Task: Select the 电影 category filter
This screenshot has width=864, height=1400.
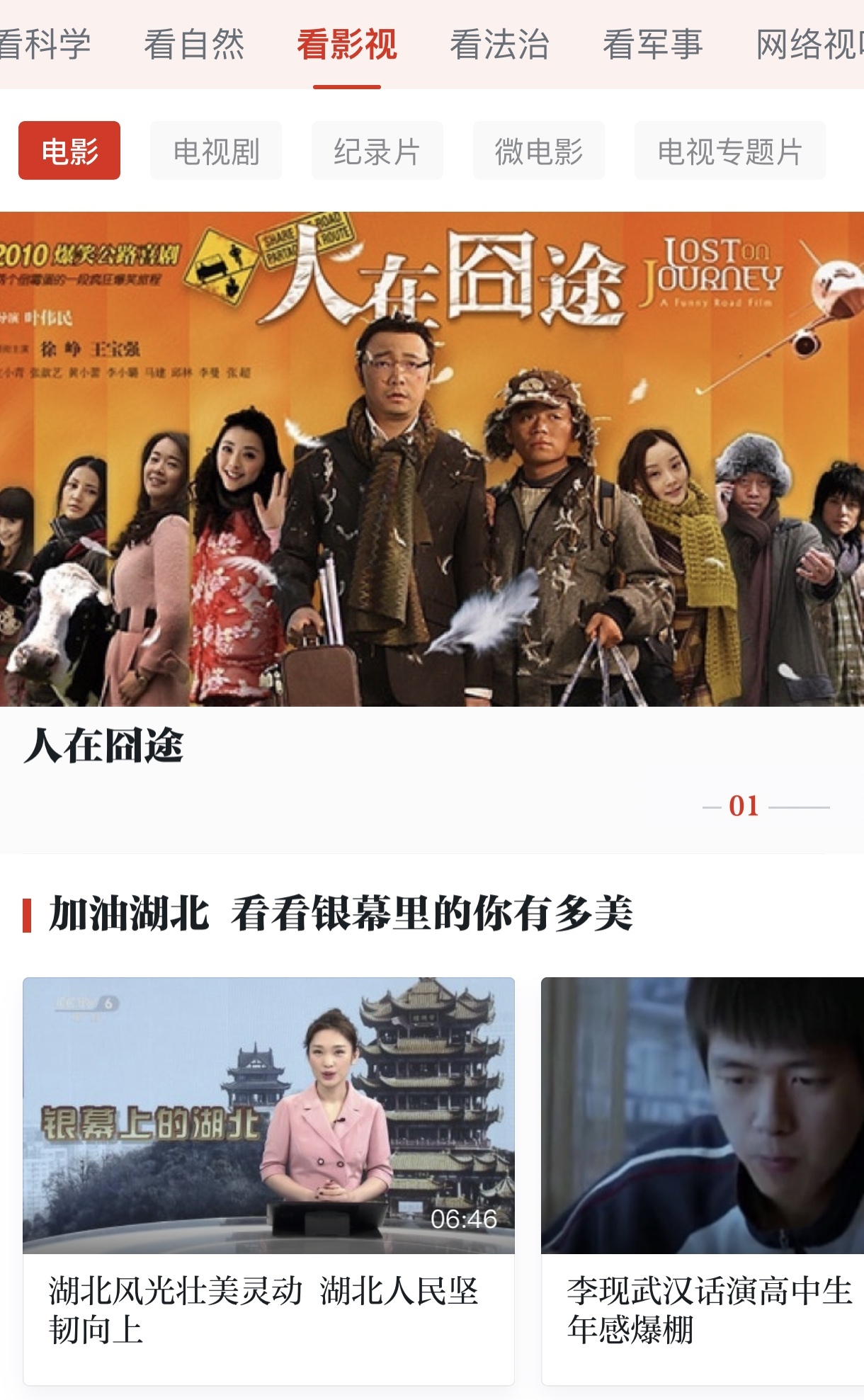Action: (69, 150)
